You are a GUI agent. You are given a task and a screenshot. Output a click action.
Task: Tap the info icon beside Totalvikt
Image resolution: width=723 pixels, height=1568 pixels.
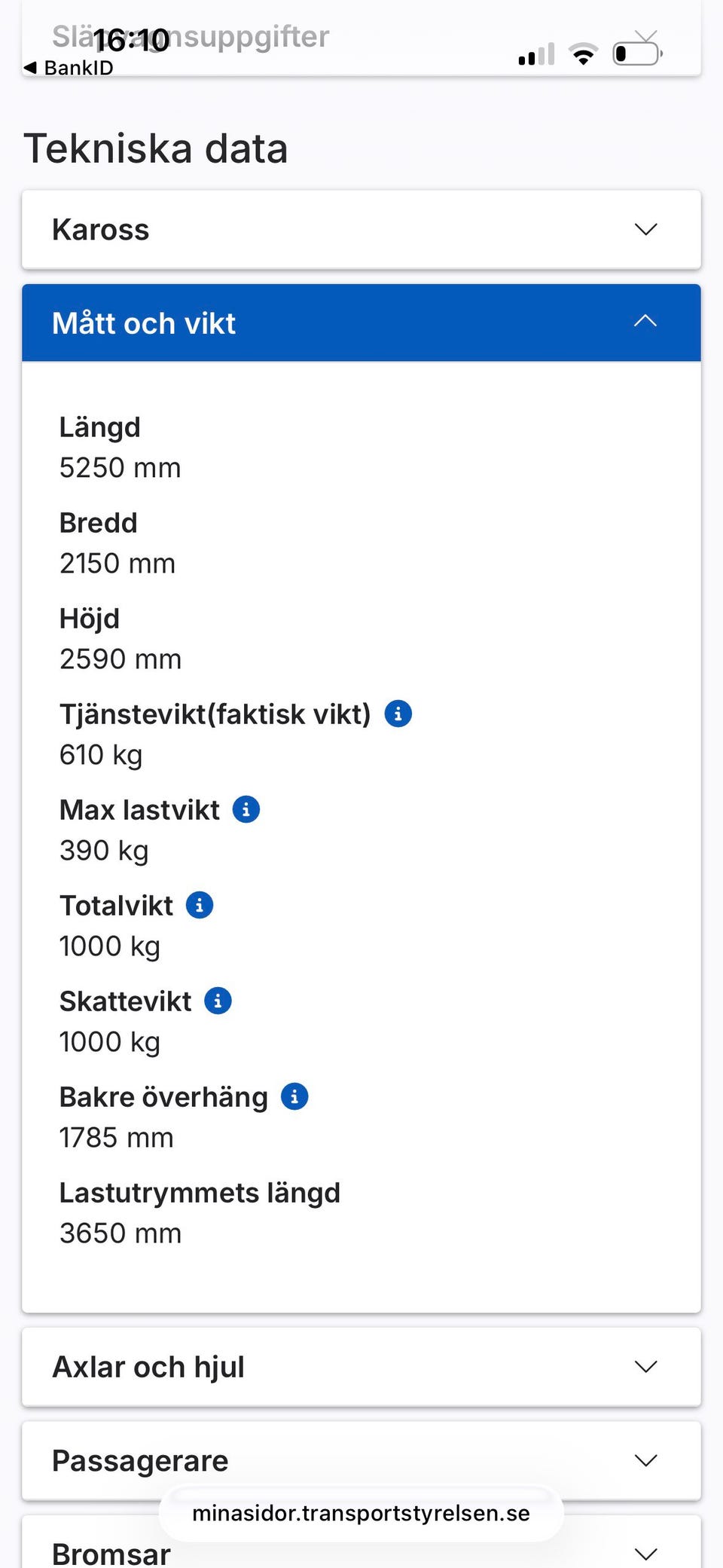tap(200, 905)
